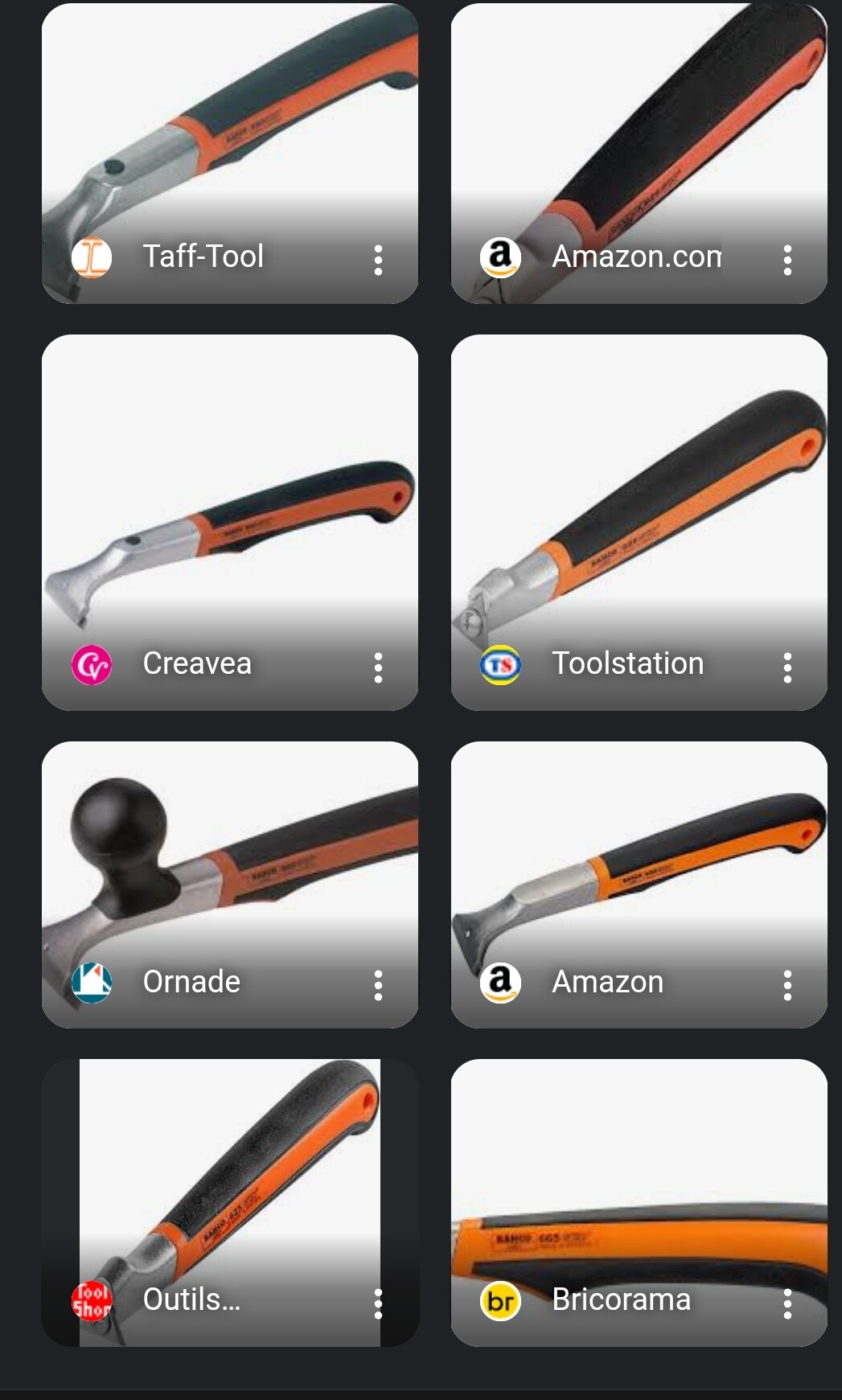Show options menu on the Amazon tile
Image resolution: width=842 pixels, height=1400 pixels.
787,985
